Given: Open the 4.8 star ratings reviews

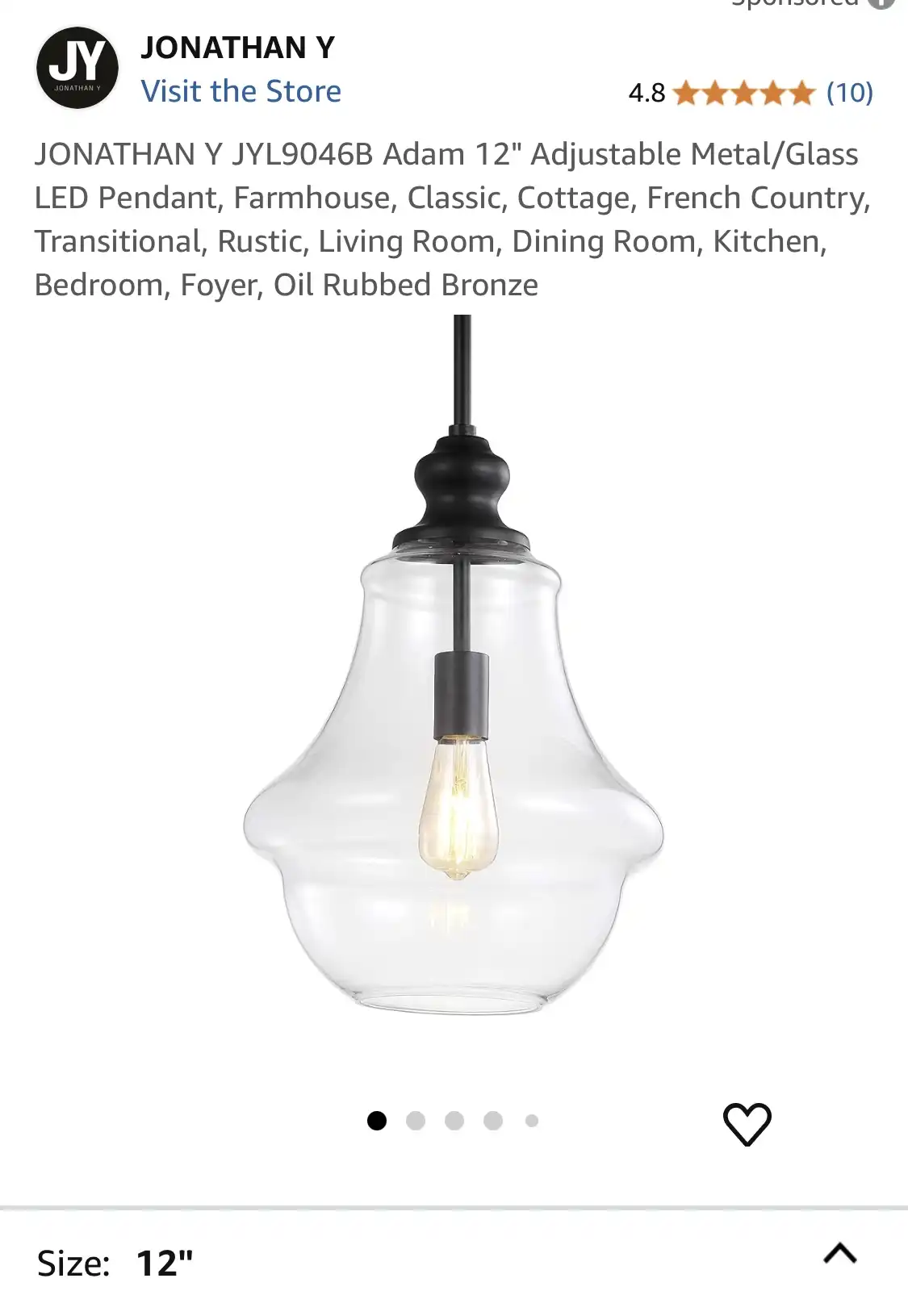Looking at the screenshot, I should pos(749,93).
